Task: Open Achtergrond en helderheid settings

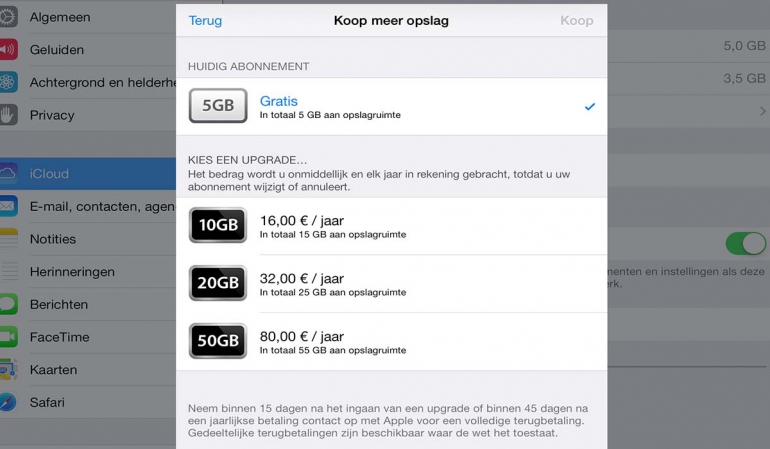Action: [100, 83]
